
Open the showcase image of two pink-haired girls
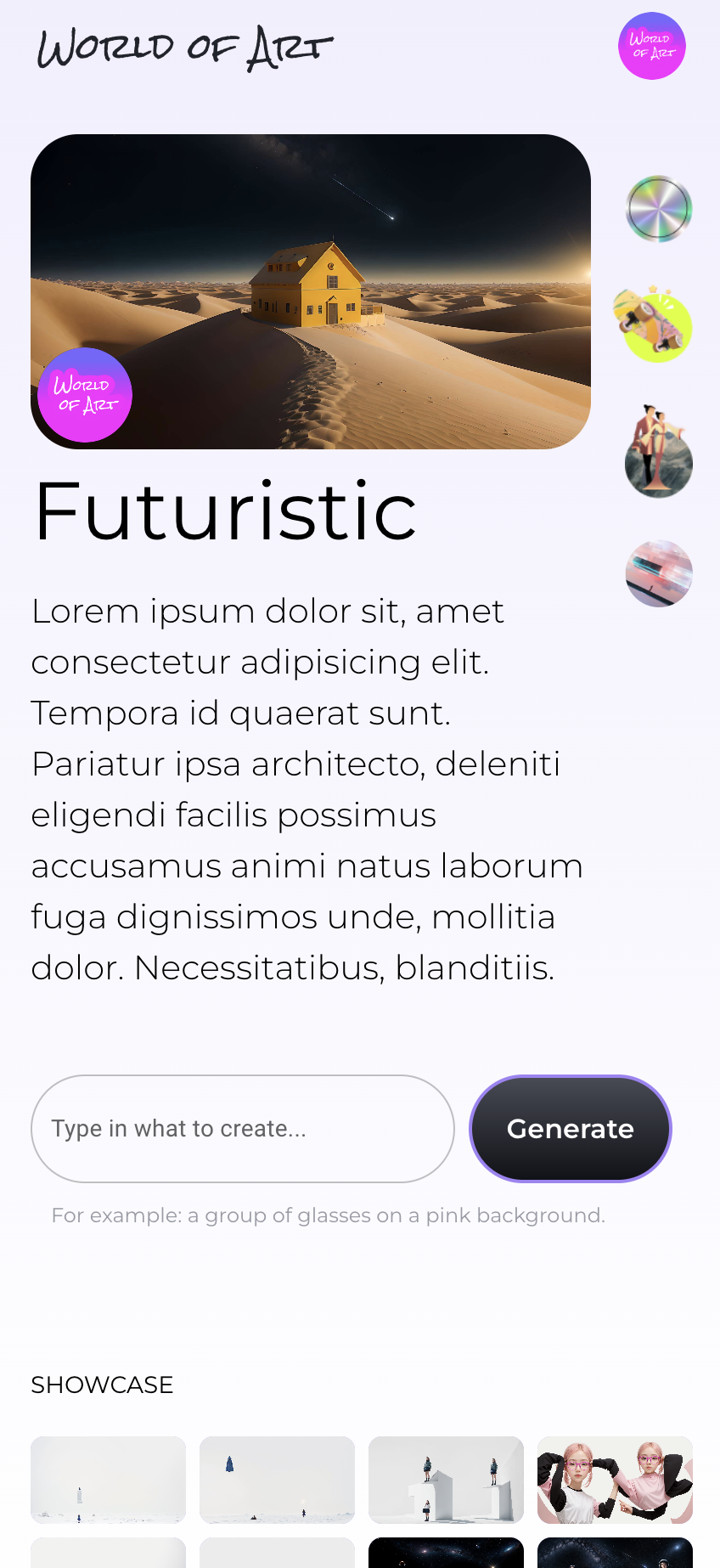click(615, 1480)
